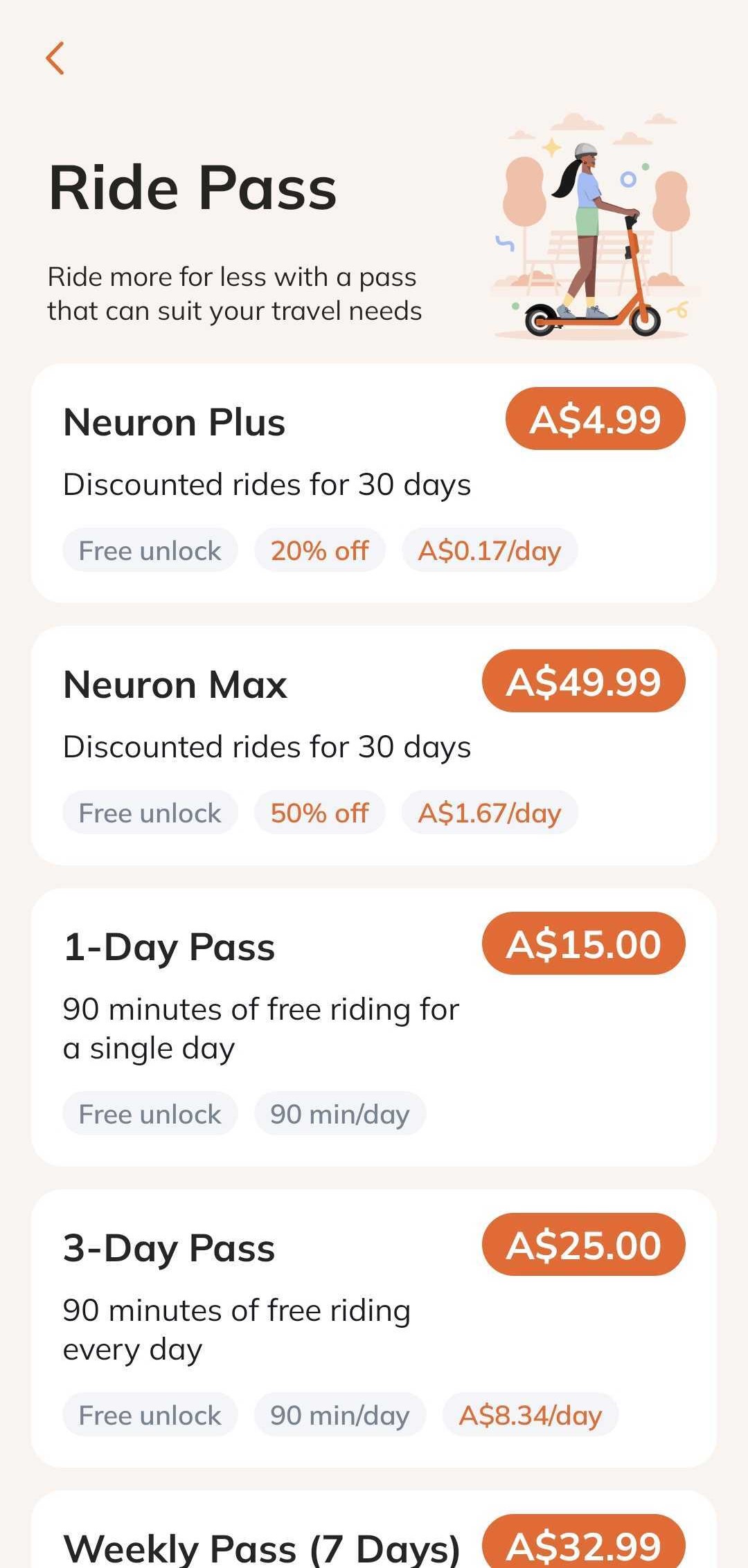Tap the Ride Pass page heading
This screenshot has height=1568, width=748.
pos(193,186)
